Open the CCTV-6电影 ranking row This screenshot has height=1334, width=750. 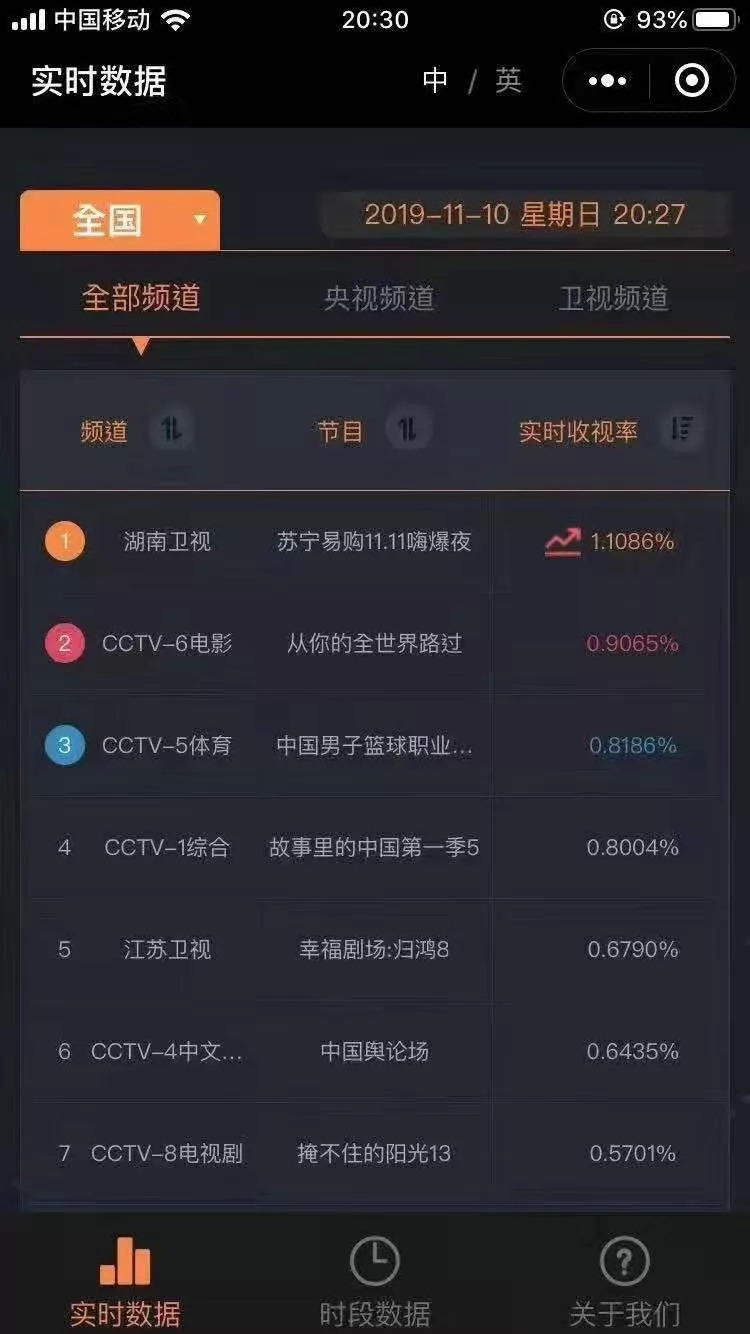click(x=375, y=644)
